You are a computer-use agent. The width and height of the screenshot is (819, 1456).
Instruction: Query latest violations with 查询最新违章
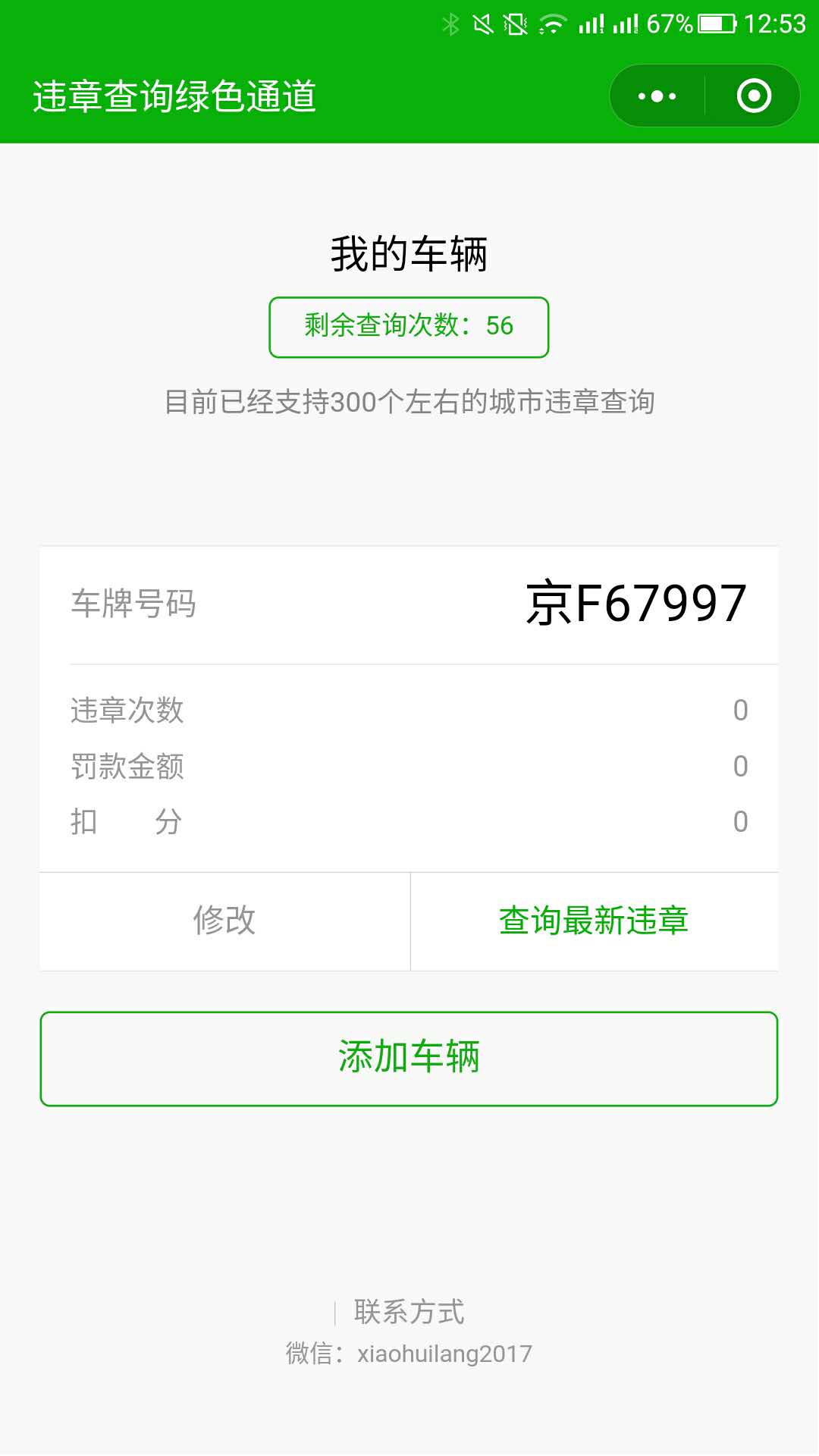pos(594,921)
